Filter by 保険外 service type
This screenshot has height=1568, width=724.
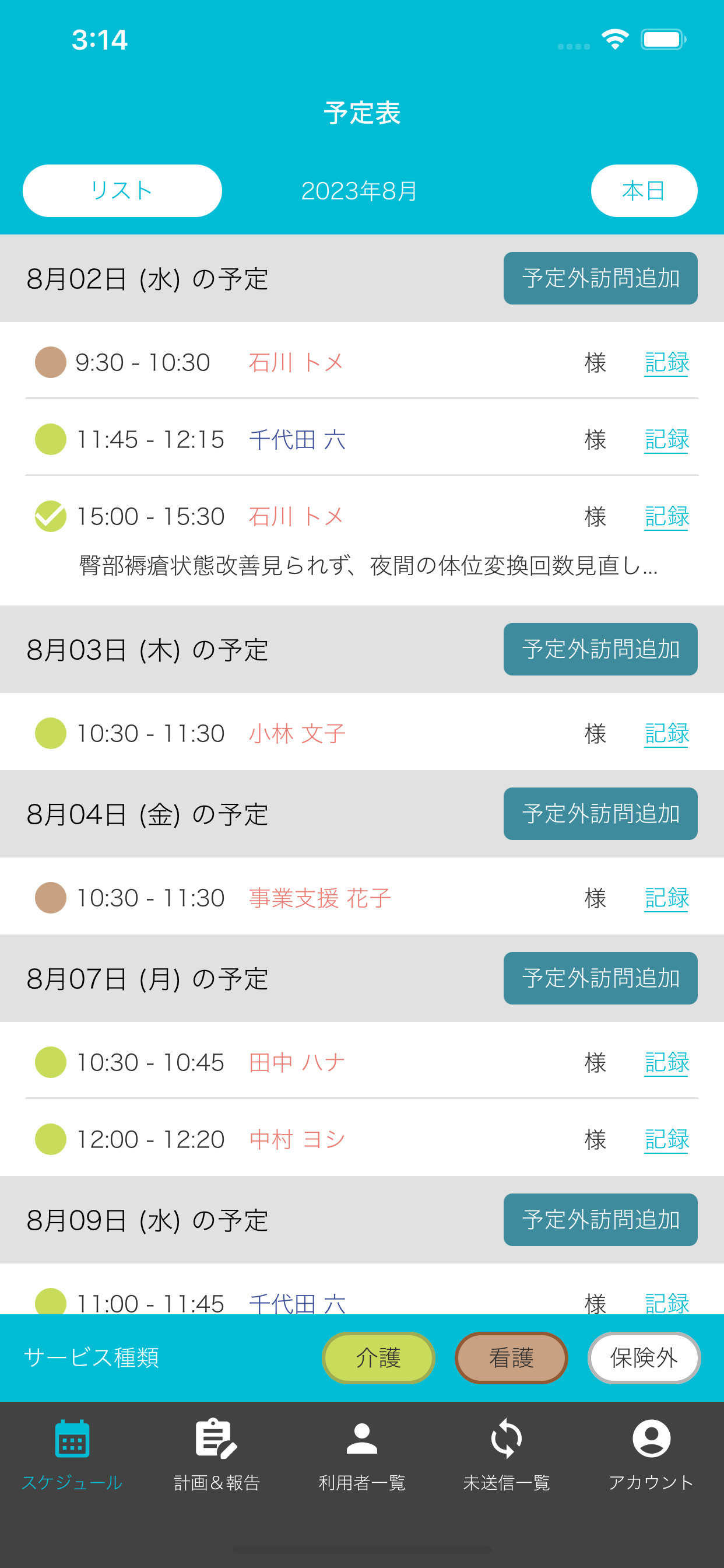[x=644, y=1357]
